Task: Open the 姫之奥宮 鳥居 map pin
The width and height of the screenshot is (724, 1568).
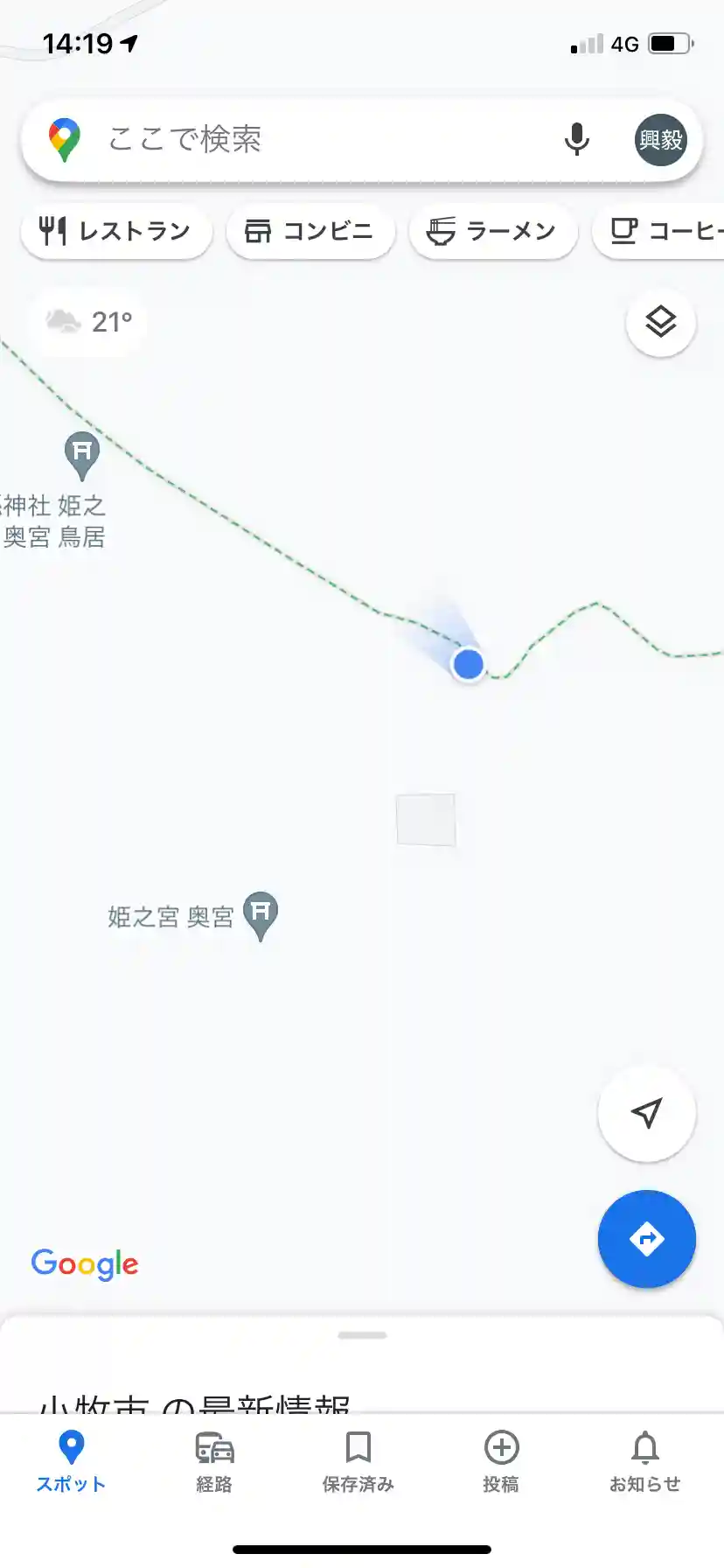Action: [x=82, y=454]
